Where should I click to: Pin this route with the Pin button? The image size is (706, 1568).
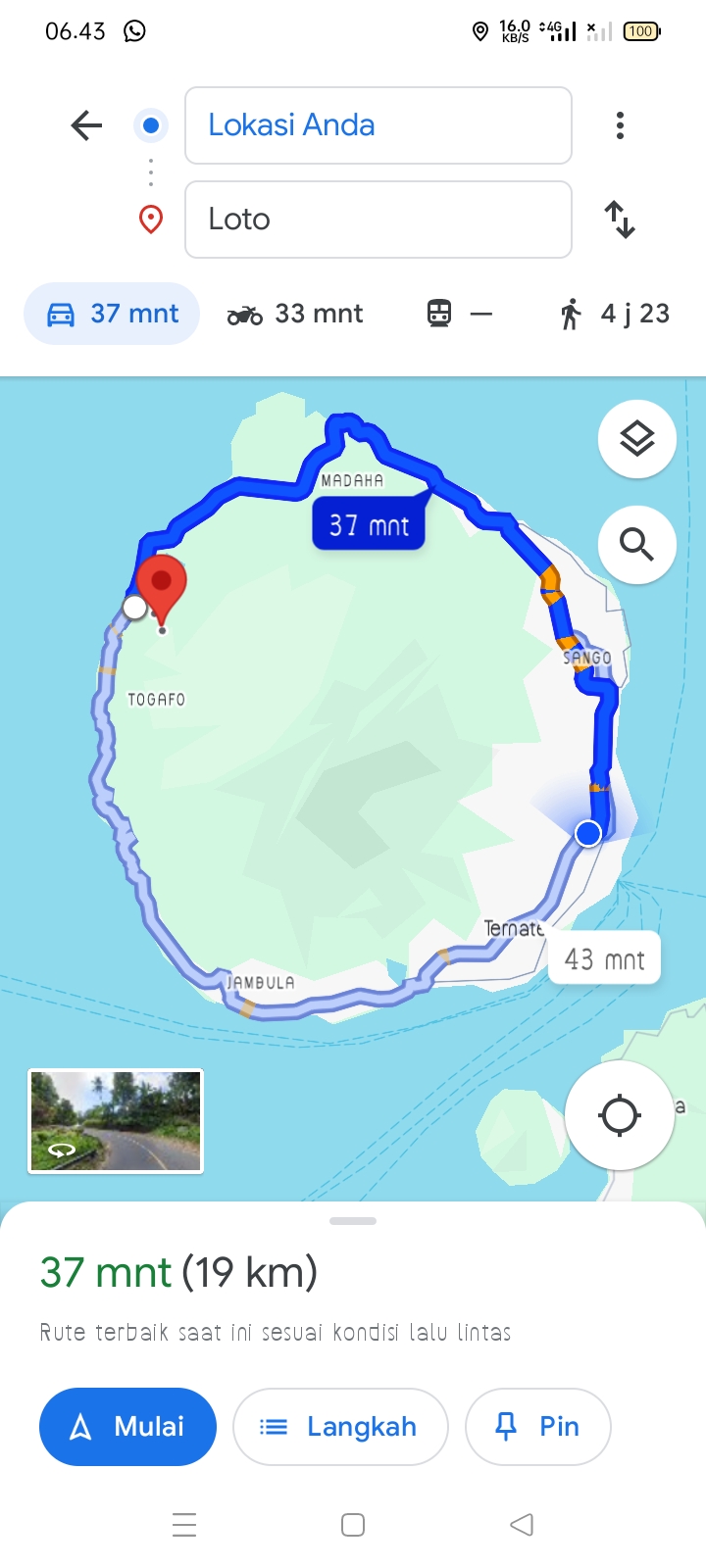click(538, 1427)
